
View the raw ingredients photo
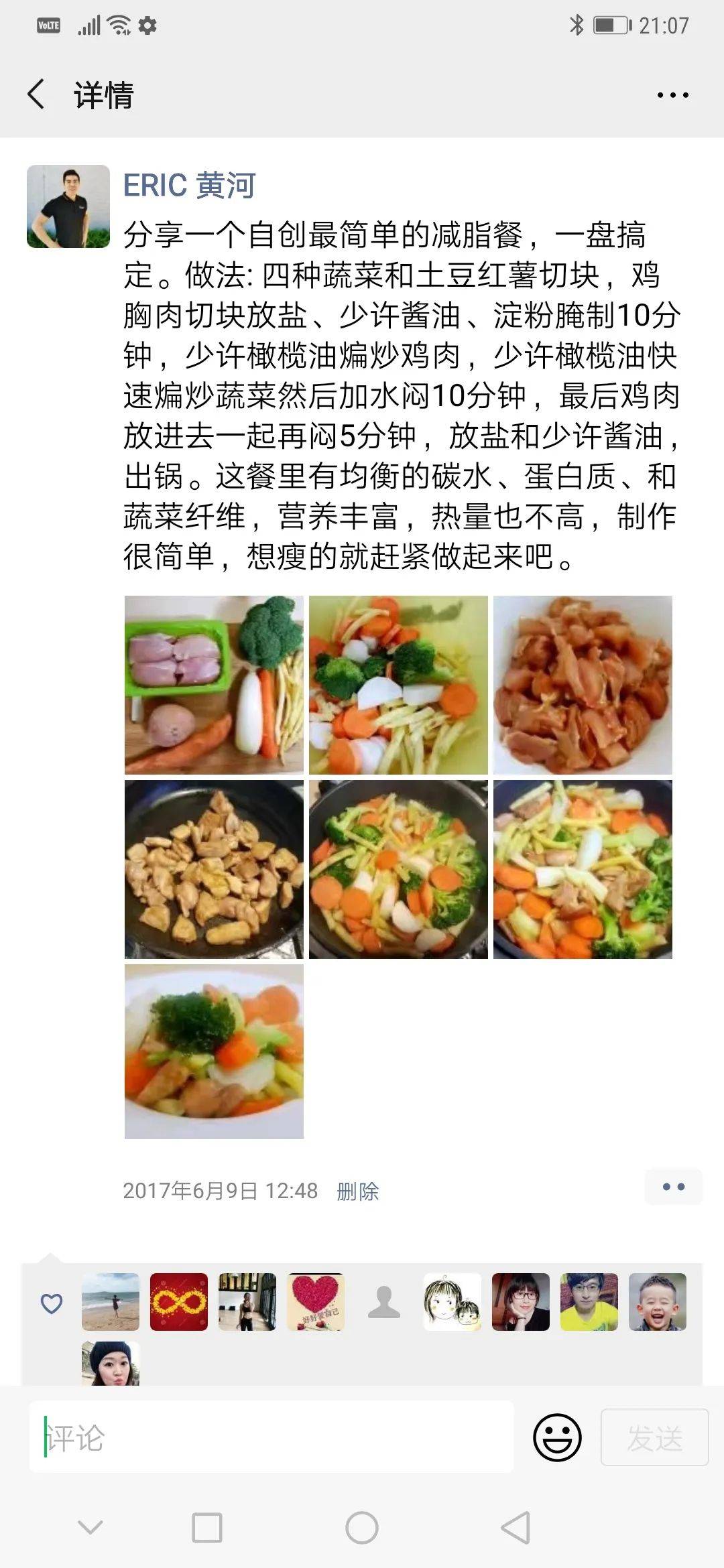point(214,685)
